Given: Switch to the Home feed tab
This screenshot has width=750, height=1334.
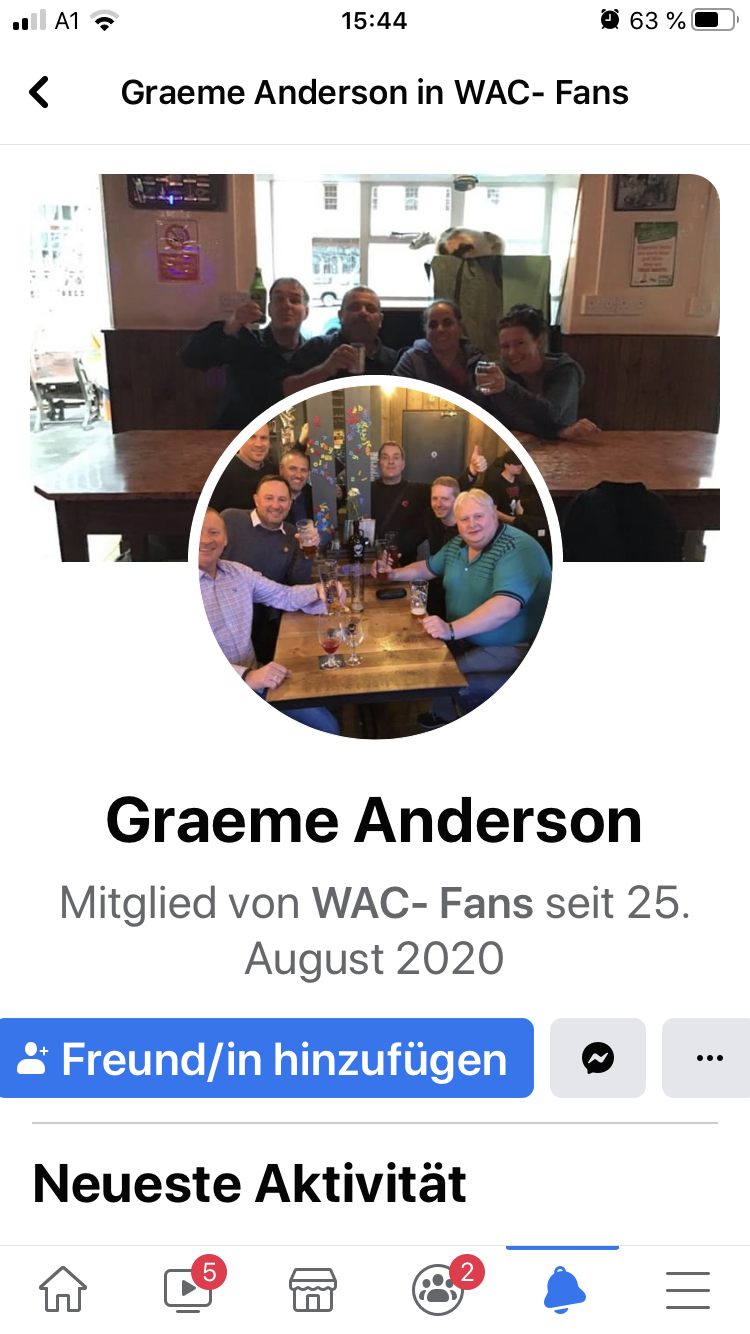Looking at the screenshot, I should click(63, 1290).
